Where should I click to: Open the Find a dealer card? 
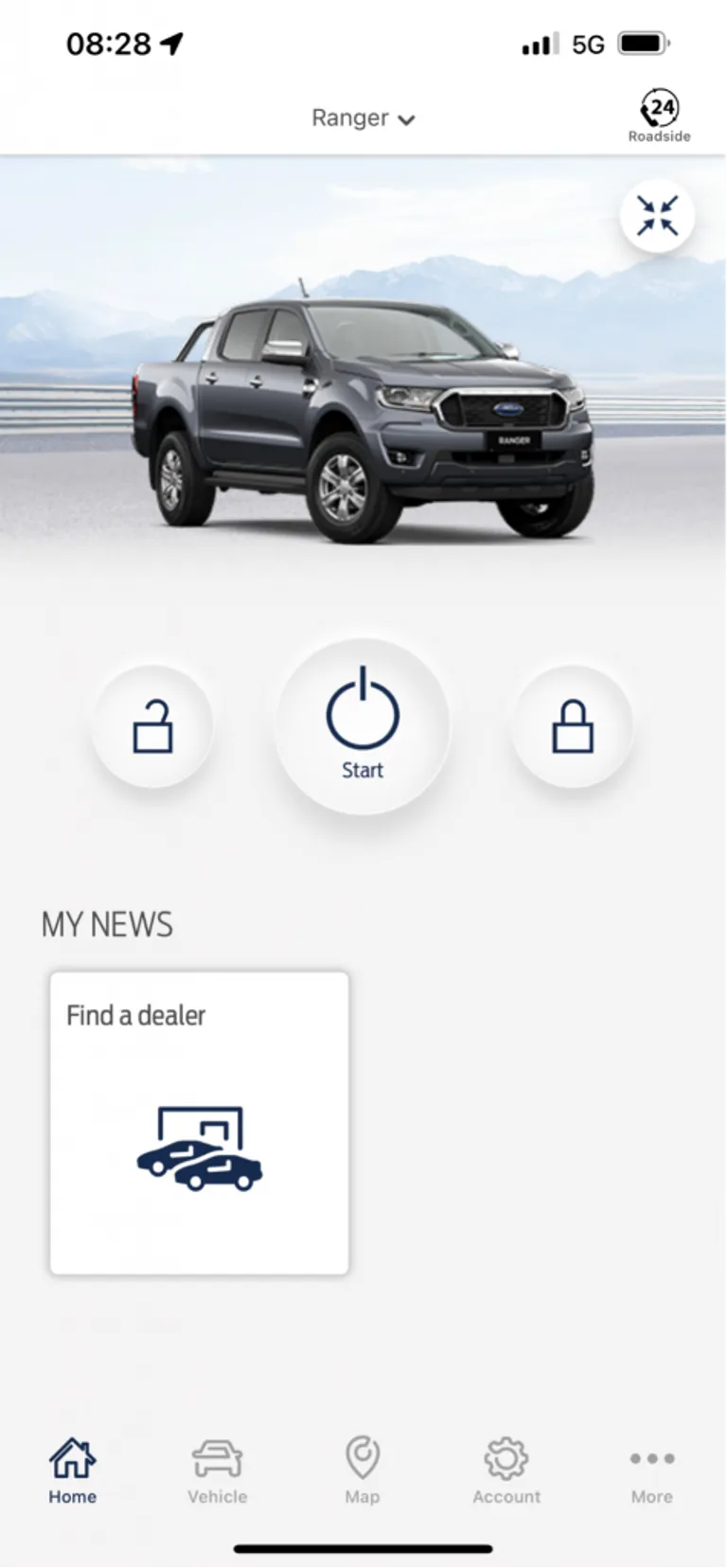[200, 1122]
